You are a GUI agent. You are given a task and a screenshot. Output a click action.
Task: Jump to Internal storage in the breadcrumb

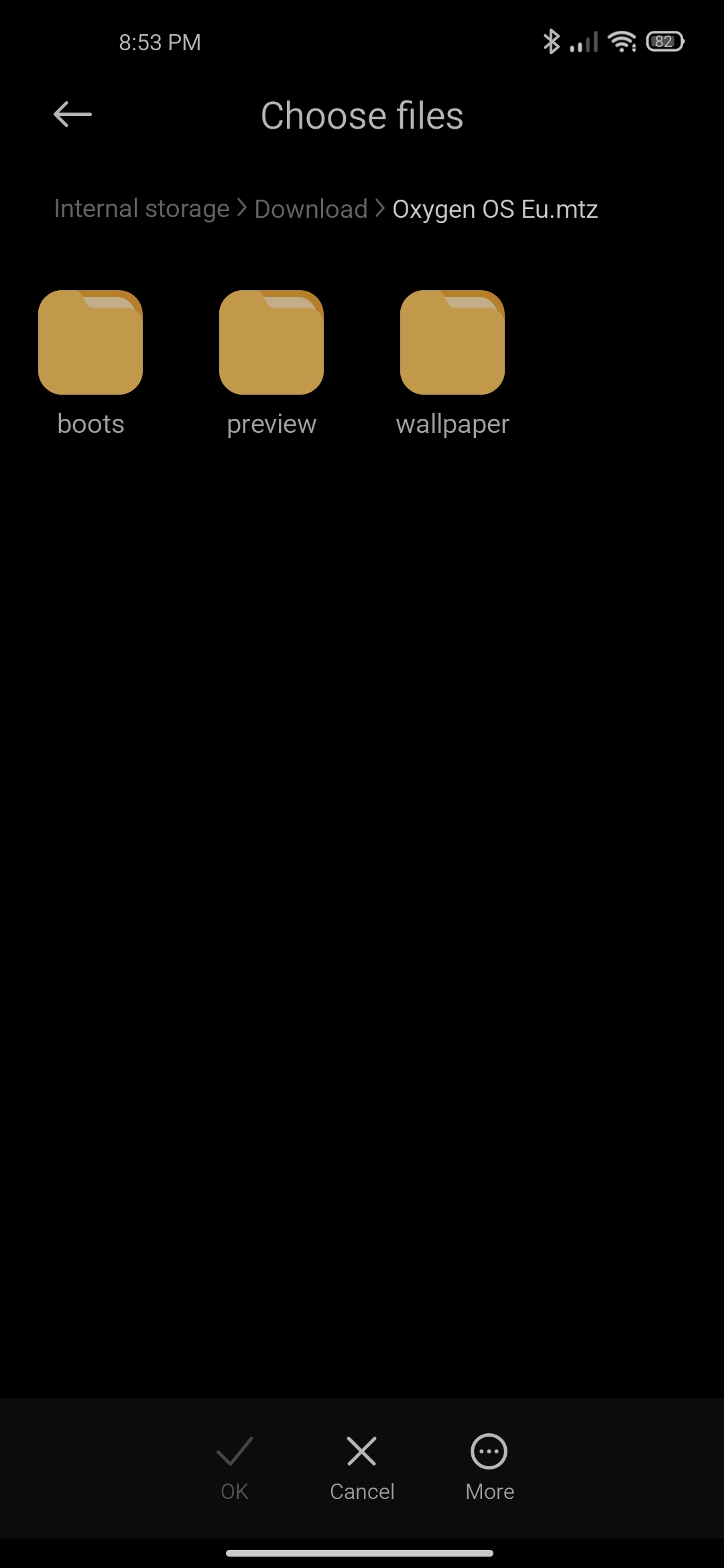click(141, 209)
